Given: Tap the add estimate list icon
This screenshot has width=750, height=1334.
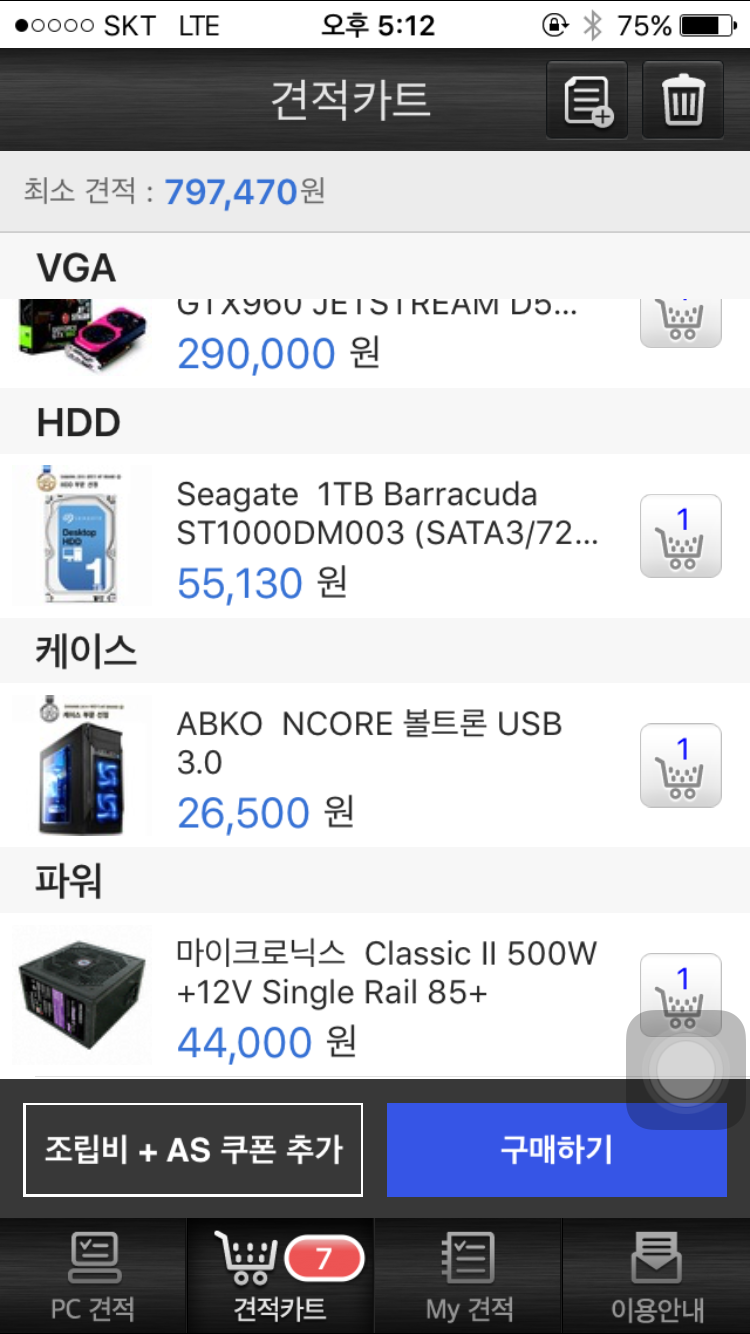Looking at the screenshot, I should (587, 100).
